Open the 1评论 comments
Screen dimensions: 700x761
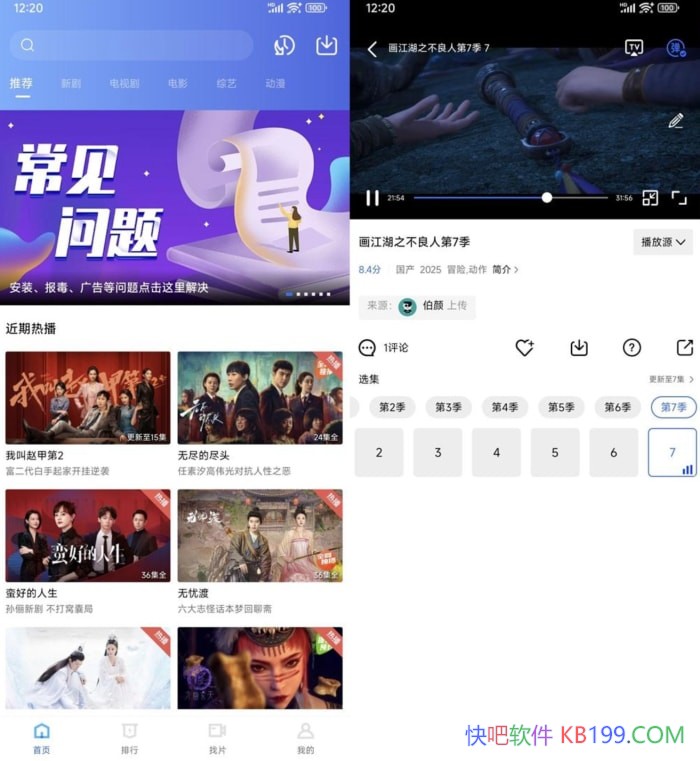[384, 348]
